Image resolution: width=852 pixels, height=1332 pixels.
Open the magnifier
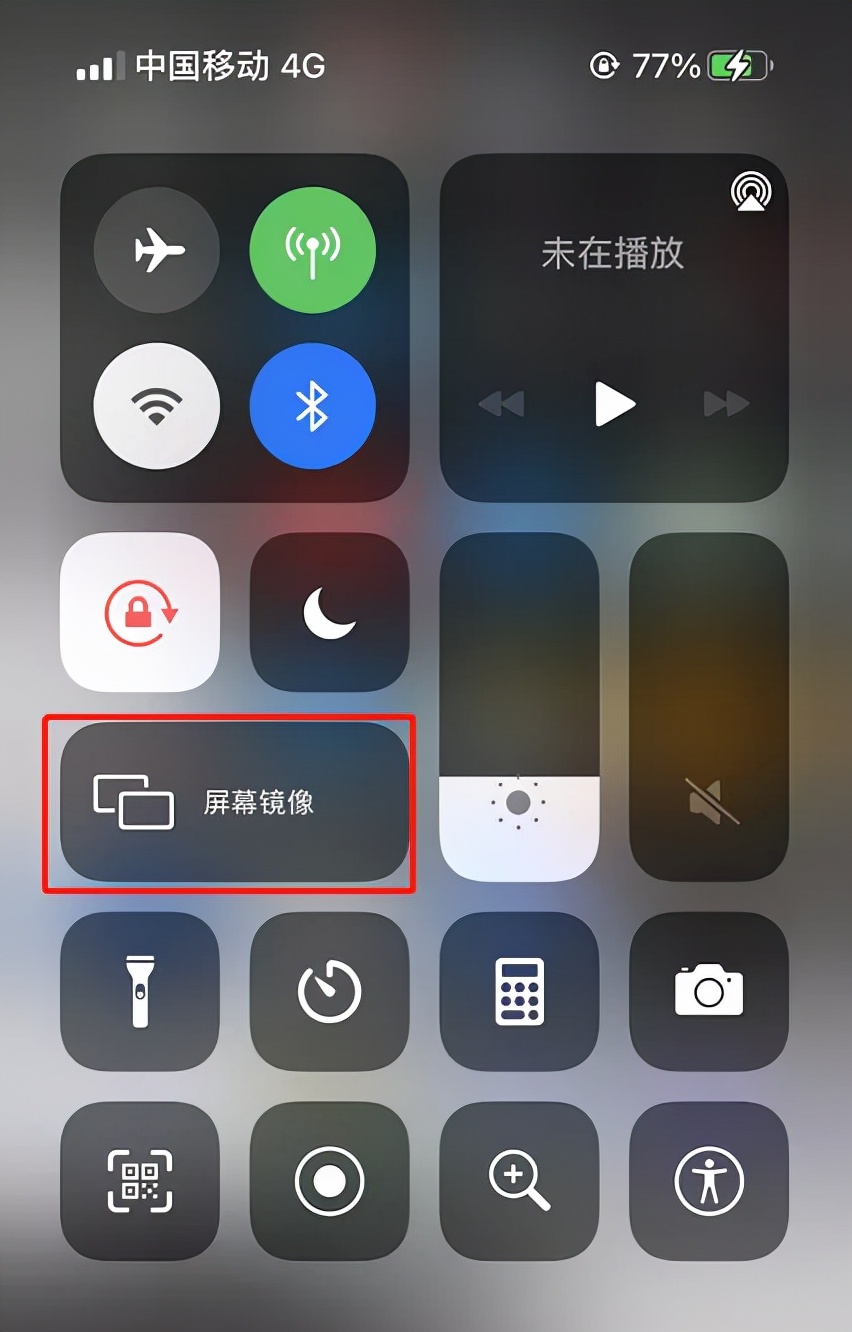click(519, 1181)
